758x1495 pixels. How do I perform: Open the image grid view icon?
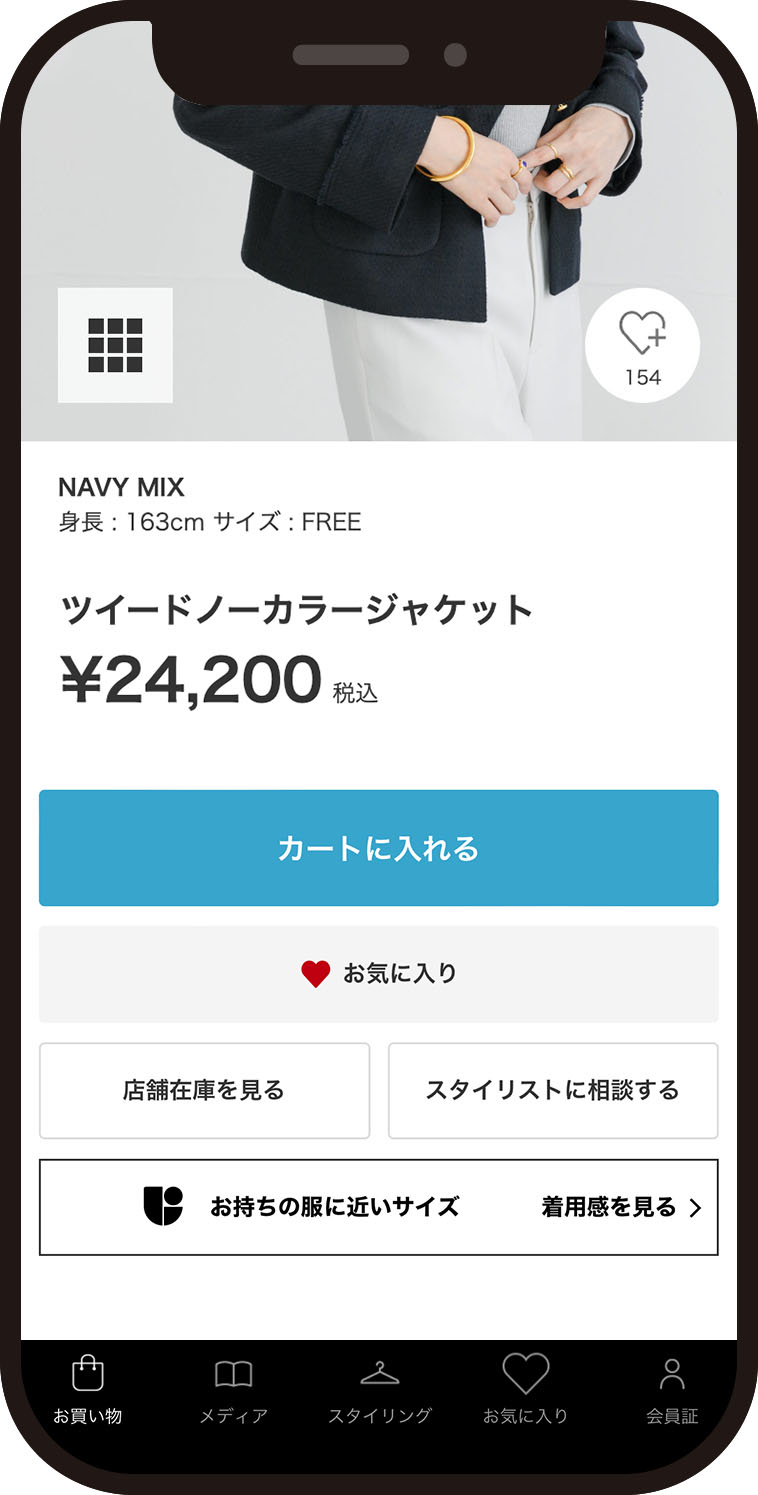pyautogui.click(x=115, y=345)
